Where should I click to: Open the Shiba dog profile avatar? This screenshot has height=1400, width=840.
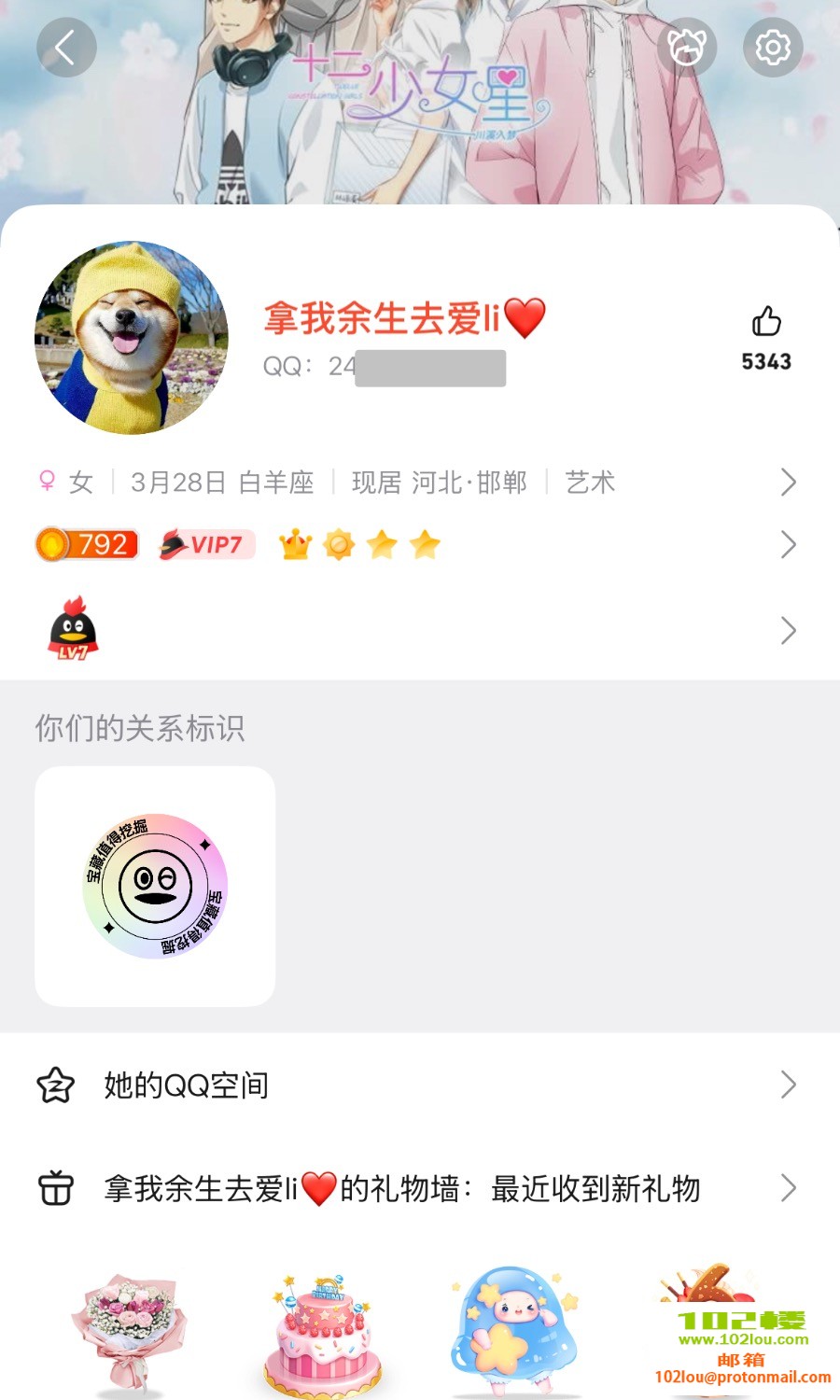[x=132, y=338]
